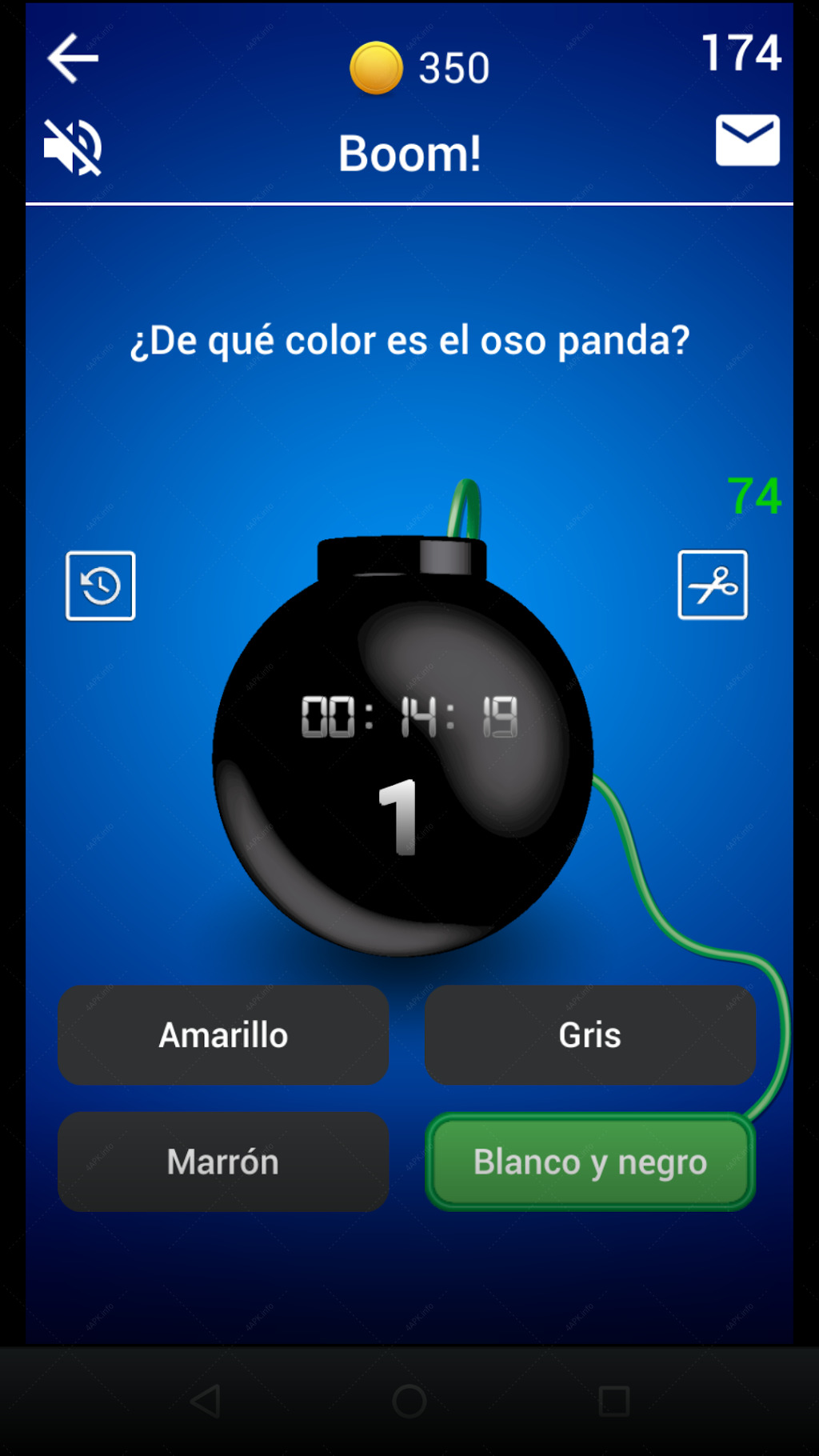The height and width of the screenshot is (1456, 819).
Task: Pick Blanco y negro
Action: click(x=590, y=1162)
